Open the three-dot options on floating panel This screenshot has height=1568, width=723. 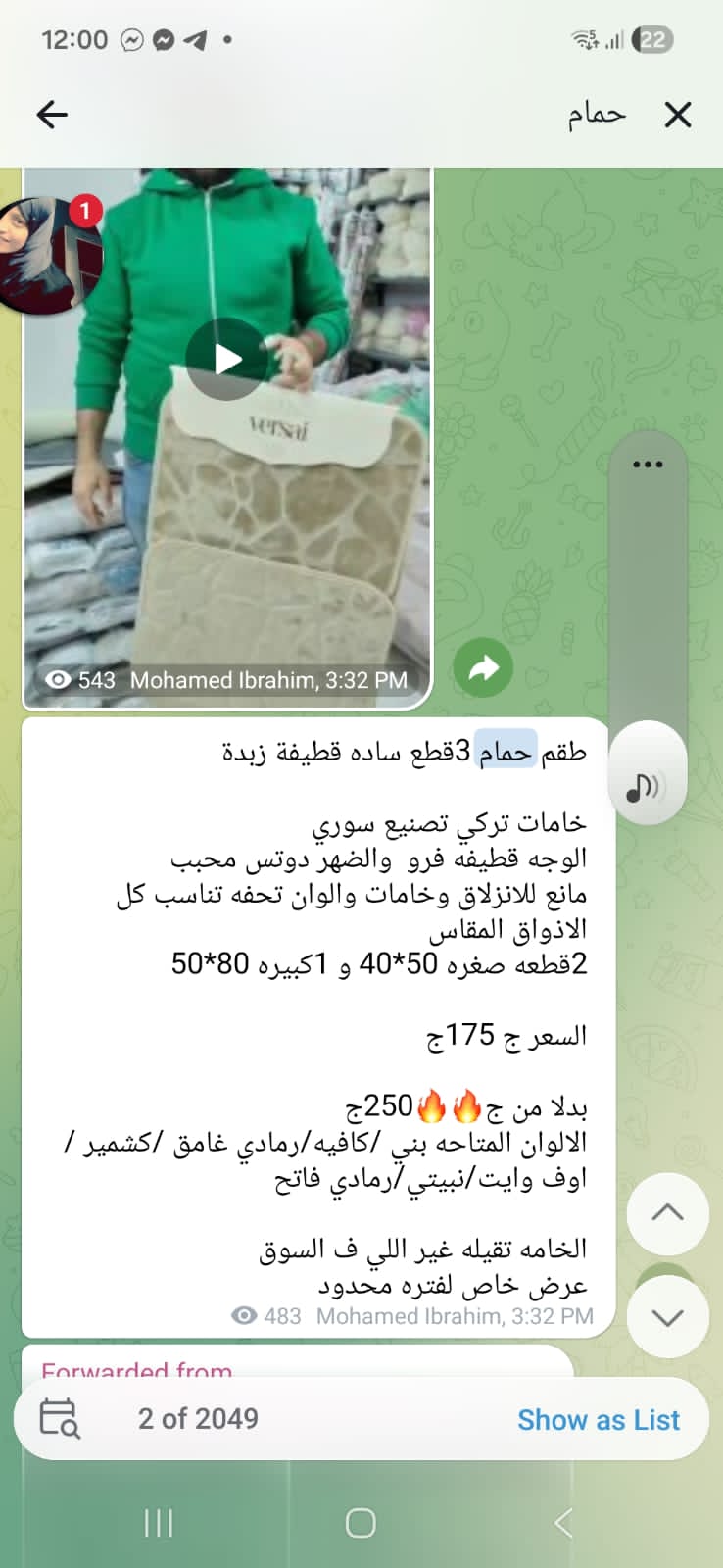[648, 465]
